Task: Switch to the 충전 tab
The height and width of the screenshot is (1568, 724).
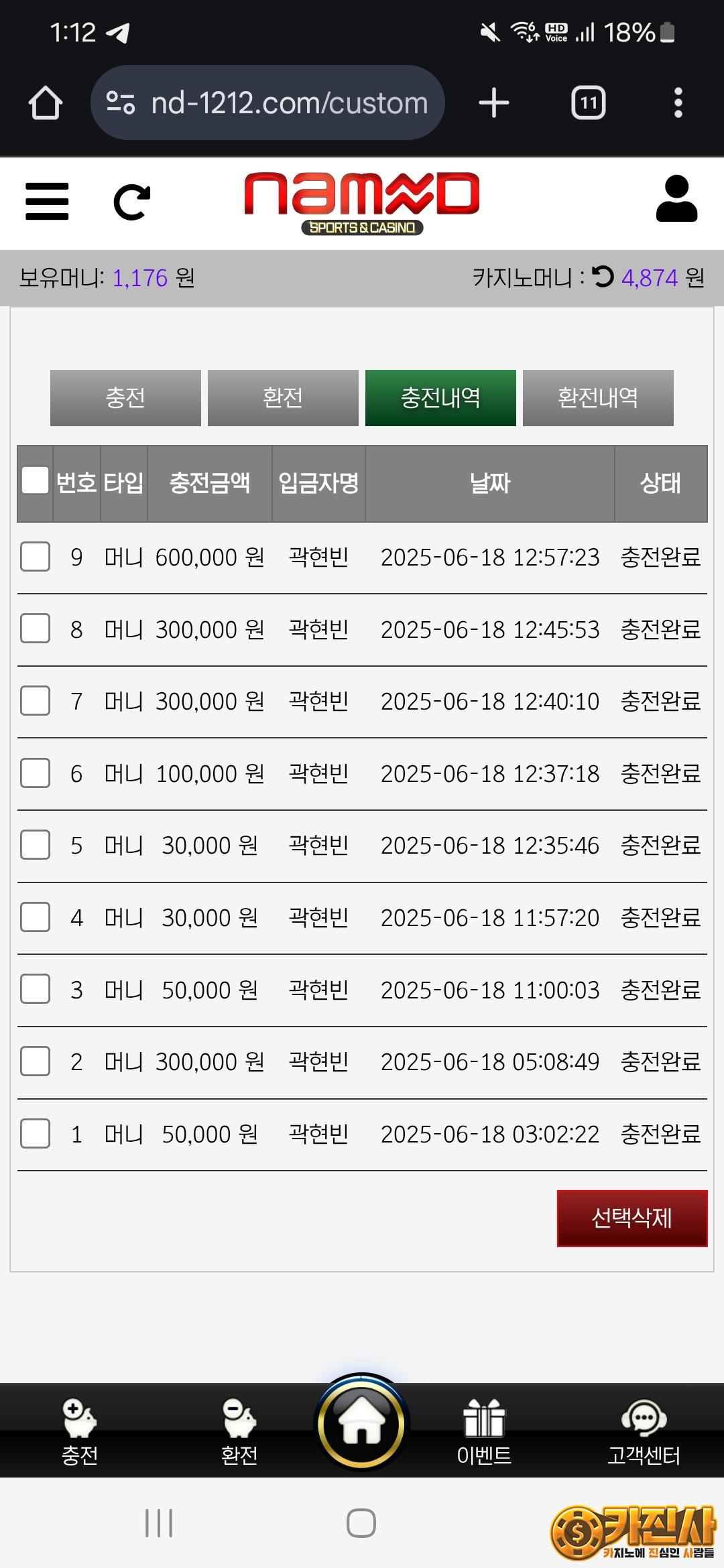Action: click(x=125, y=398)
